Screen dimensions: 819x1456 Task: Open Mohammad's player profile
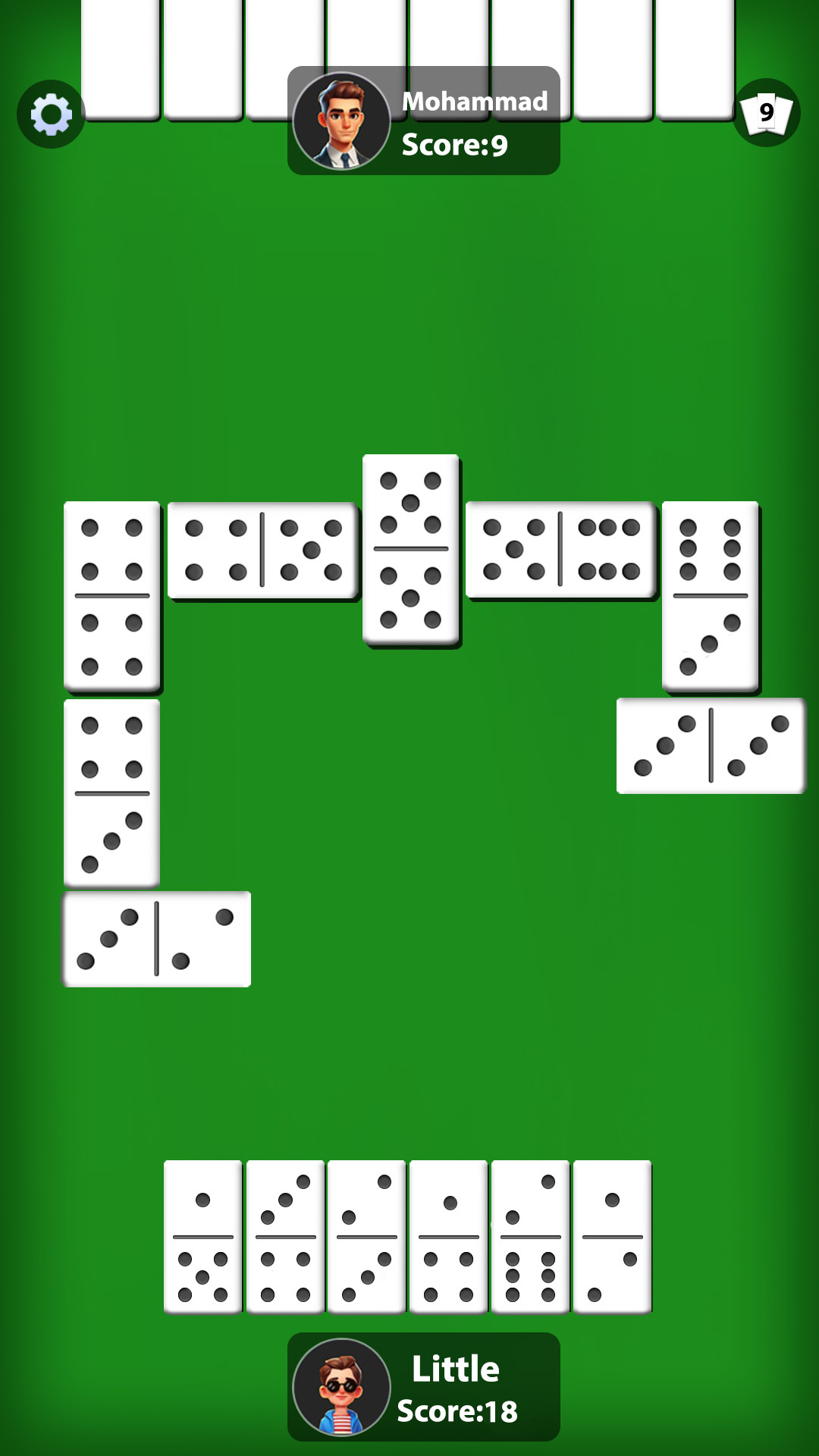coord(342,121)
